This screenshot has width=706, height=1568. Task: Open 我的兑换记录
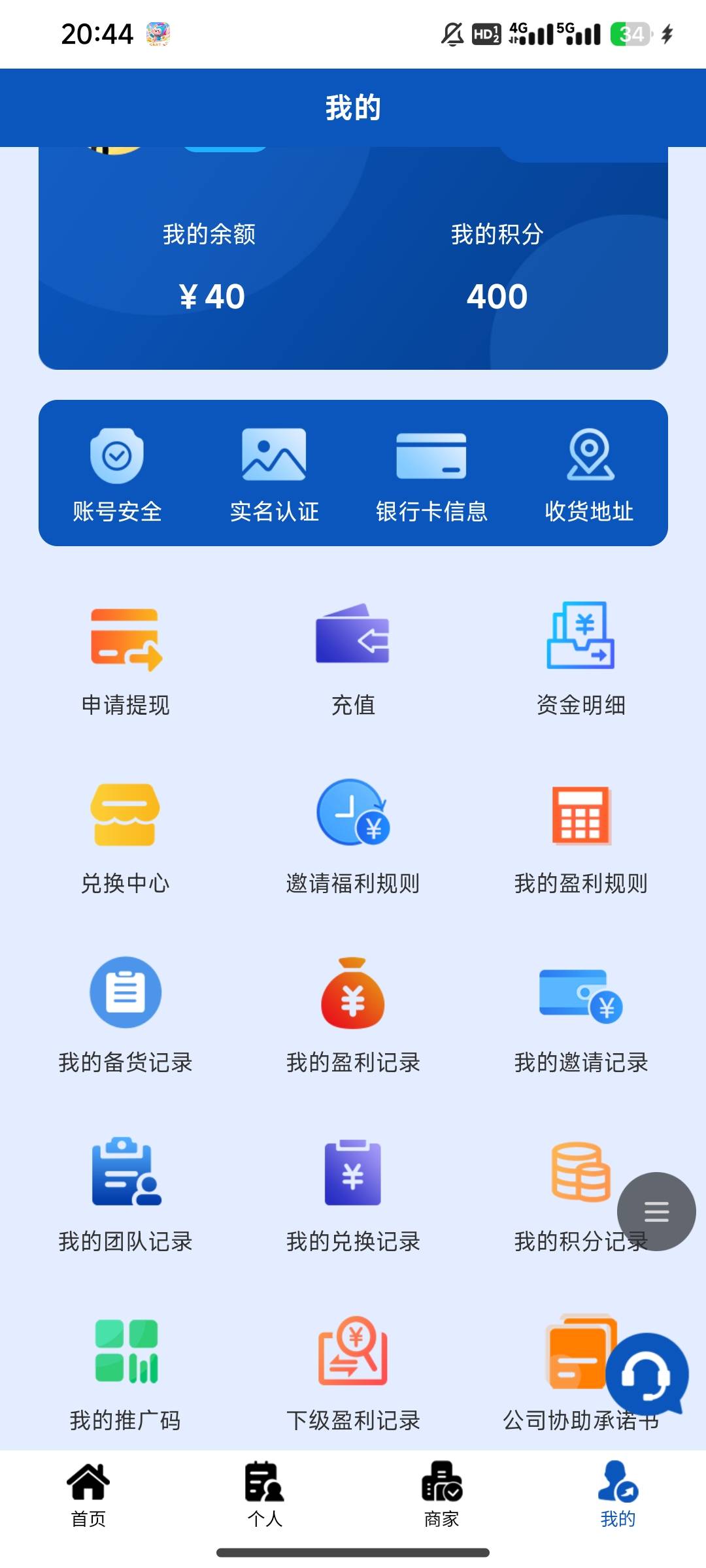[353, 1196]
